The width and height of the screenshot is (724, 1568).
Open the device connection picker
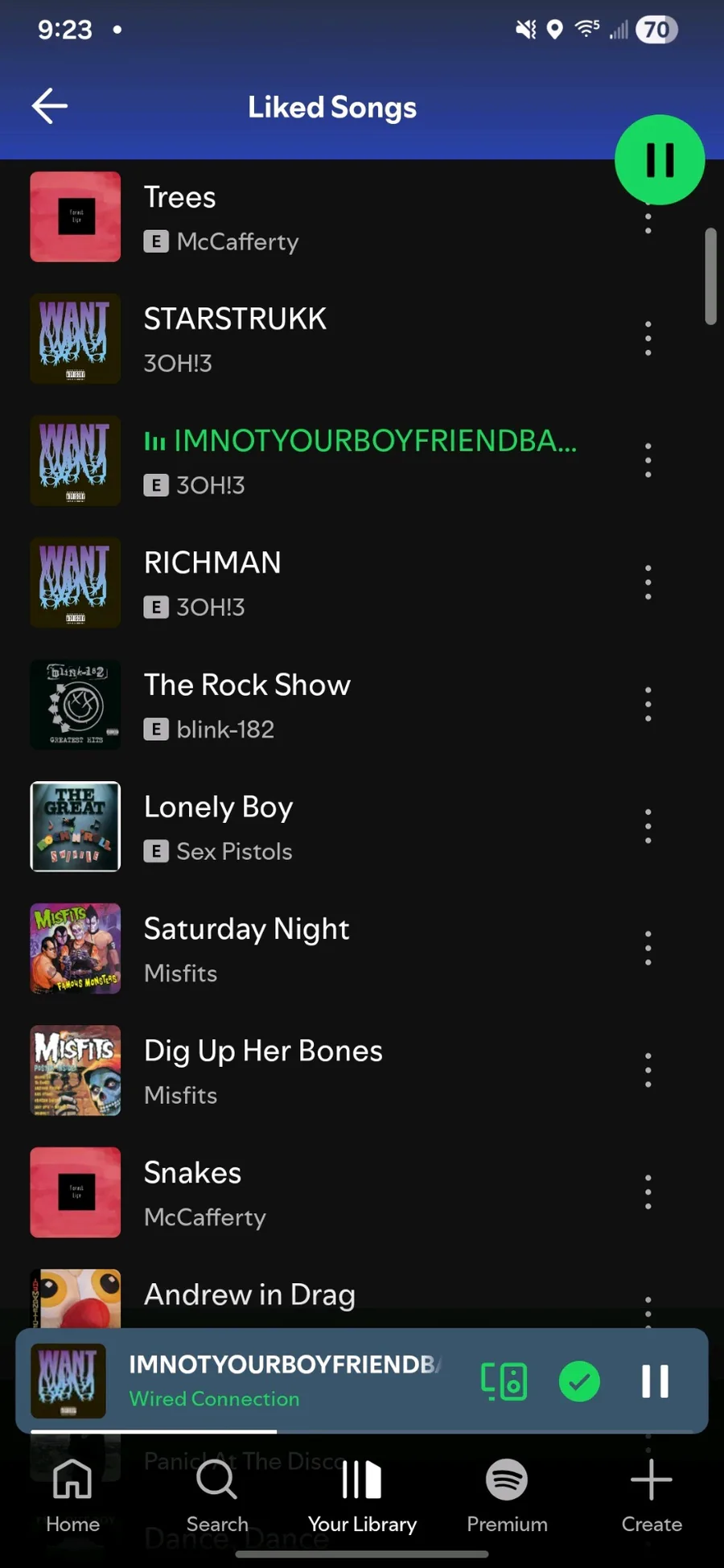click(x=504, y=1381)
